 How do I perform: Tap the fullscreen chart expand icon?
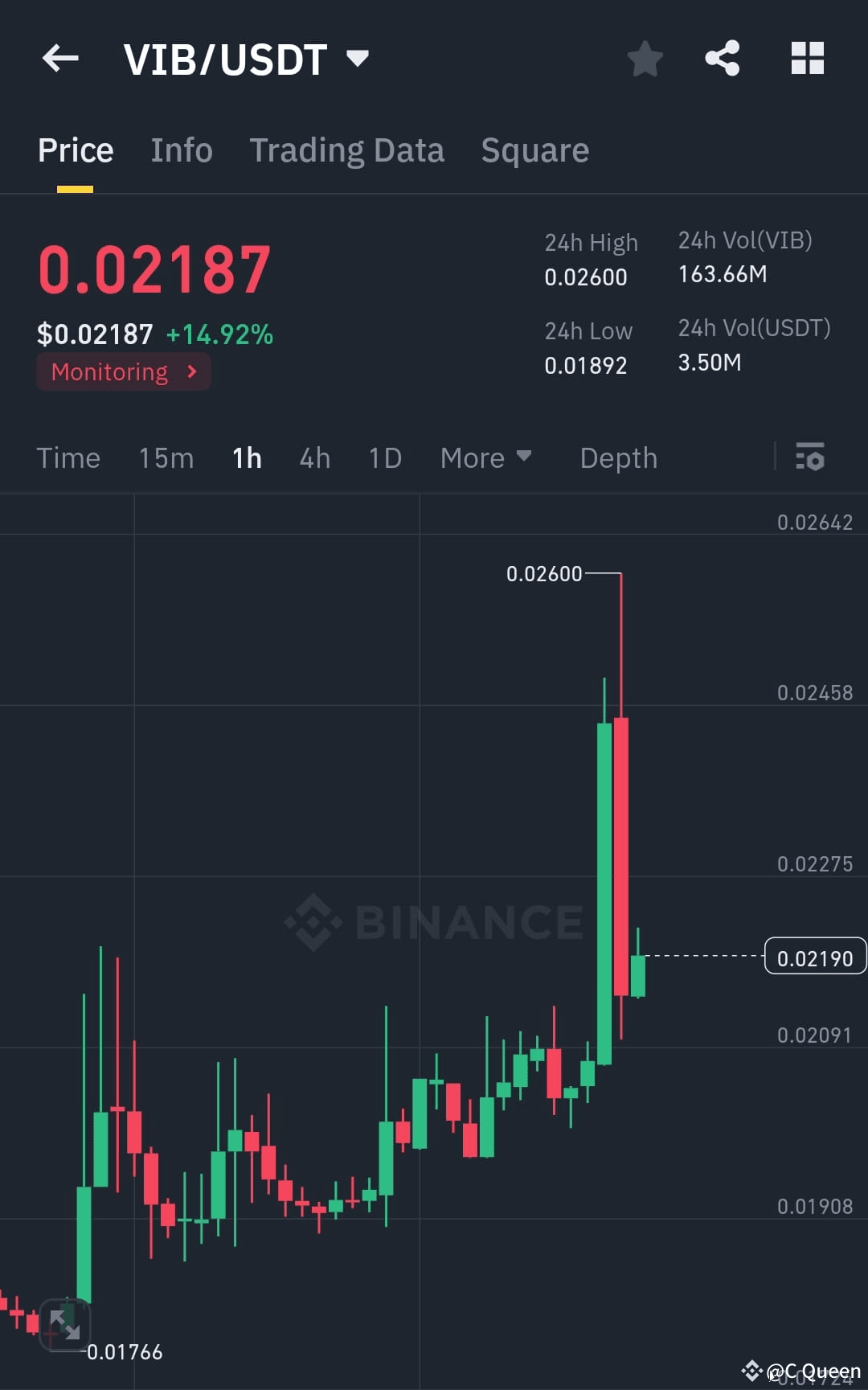coord(64,1324)
